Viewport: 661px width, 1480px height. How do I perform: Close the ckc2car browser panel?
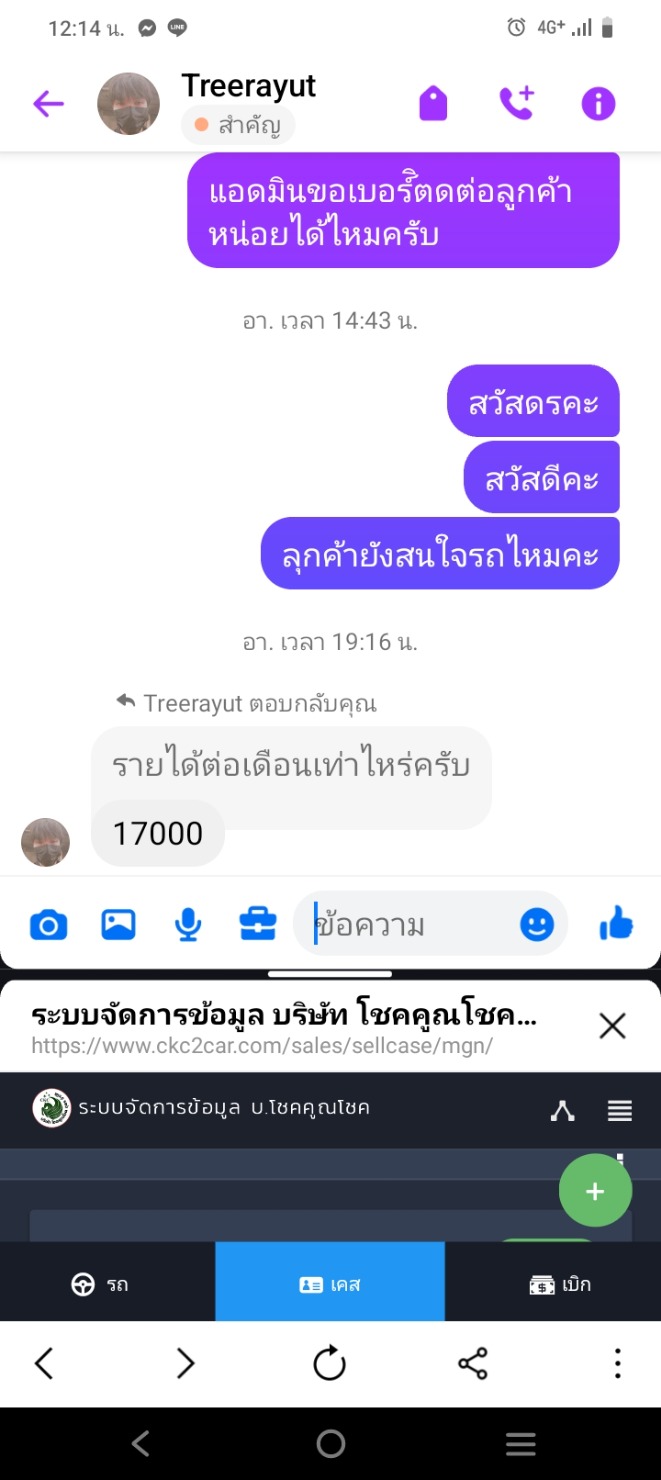pyautogui.click(x=612, y=1026)
